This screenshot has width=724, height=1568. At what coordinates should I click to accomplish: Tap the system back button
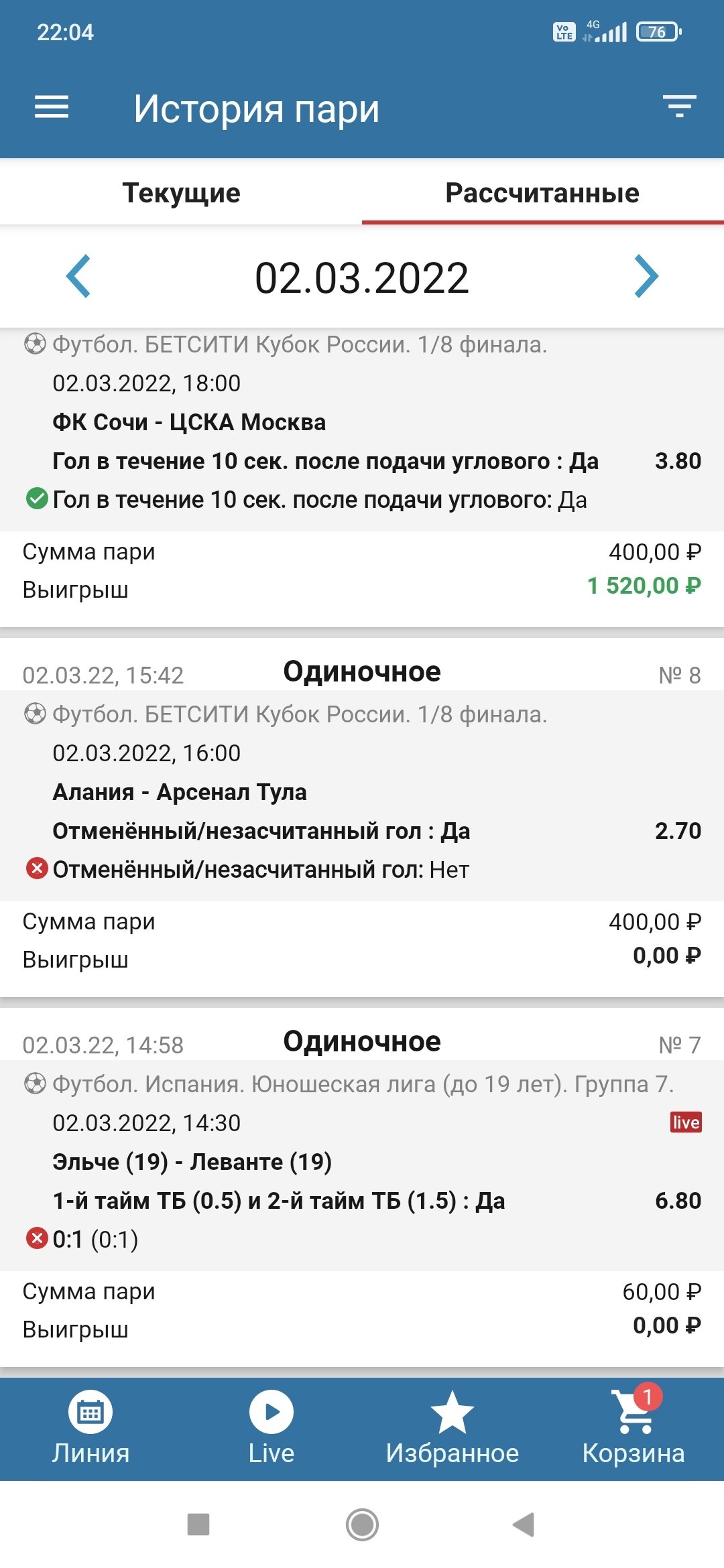[x=524, y=1524]
